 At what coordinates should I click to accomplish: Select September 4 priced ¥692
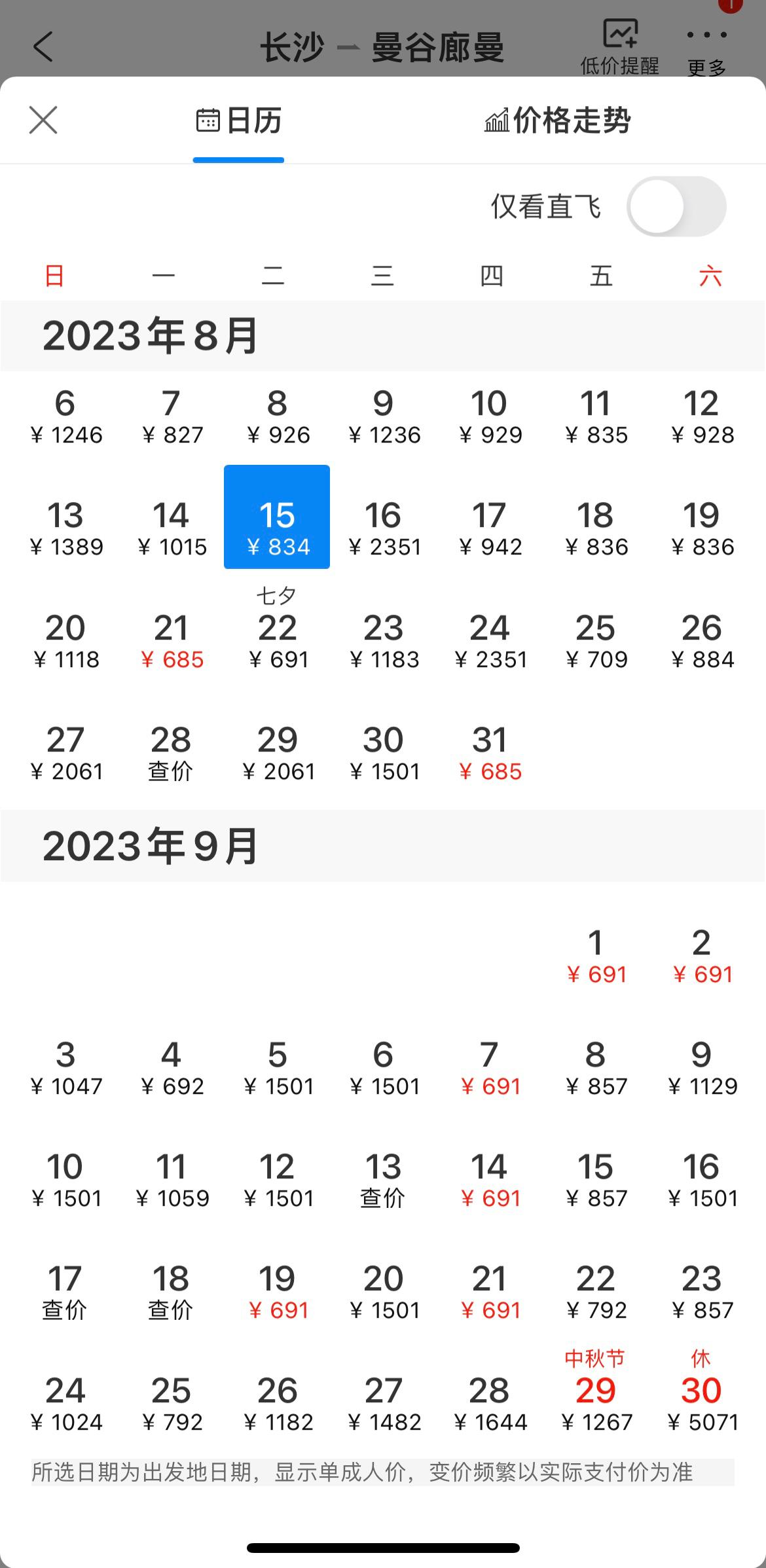(172, 1069)
